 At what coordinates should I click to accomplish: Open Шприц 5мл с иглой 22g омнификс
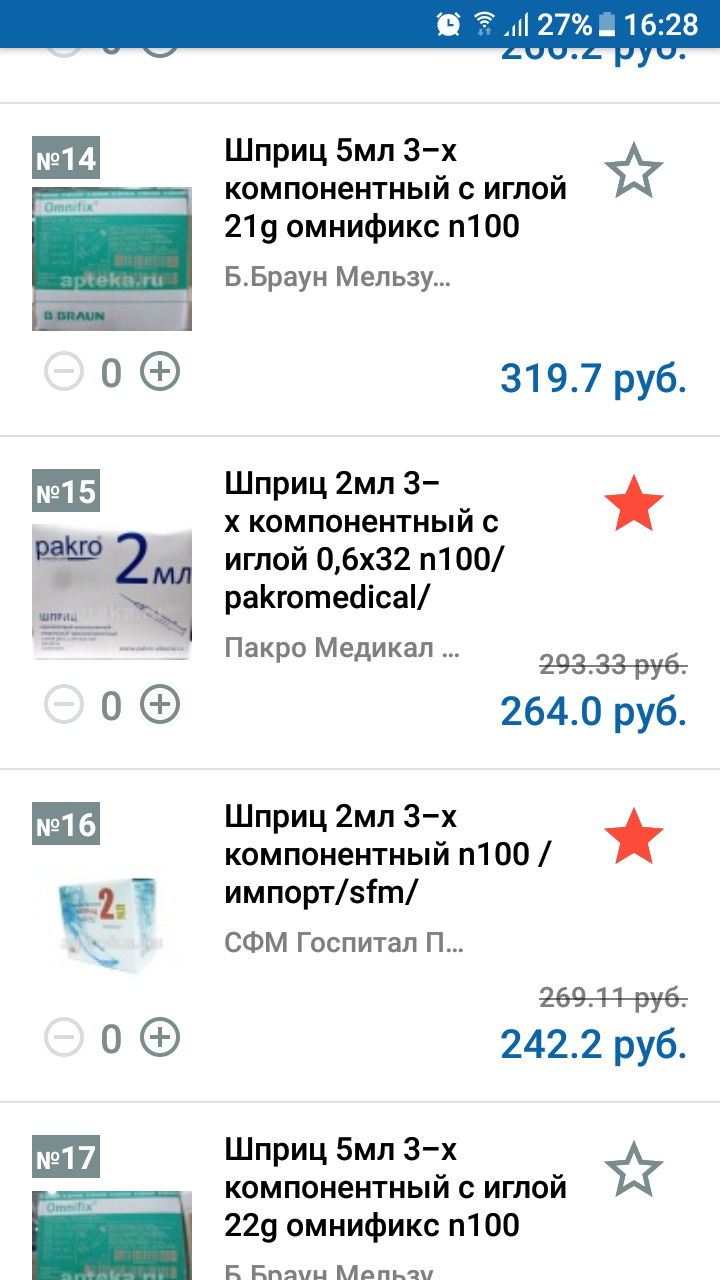[395, 1187]
